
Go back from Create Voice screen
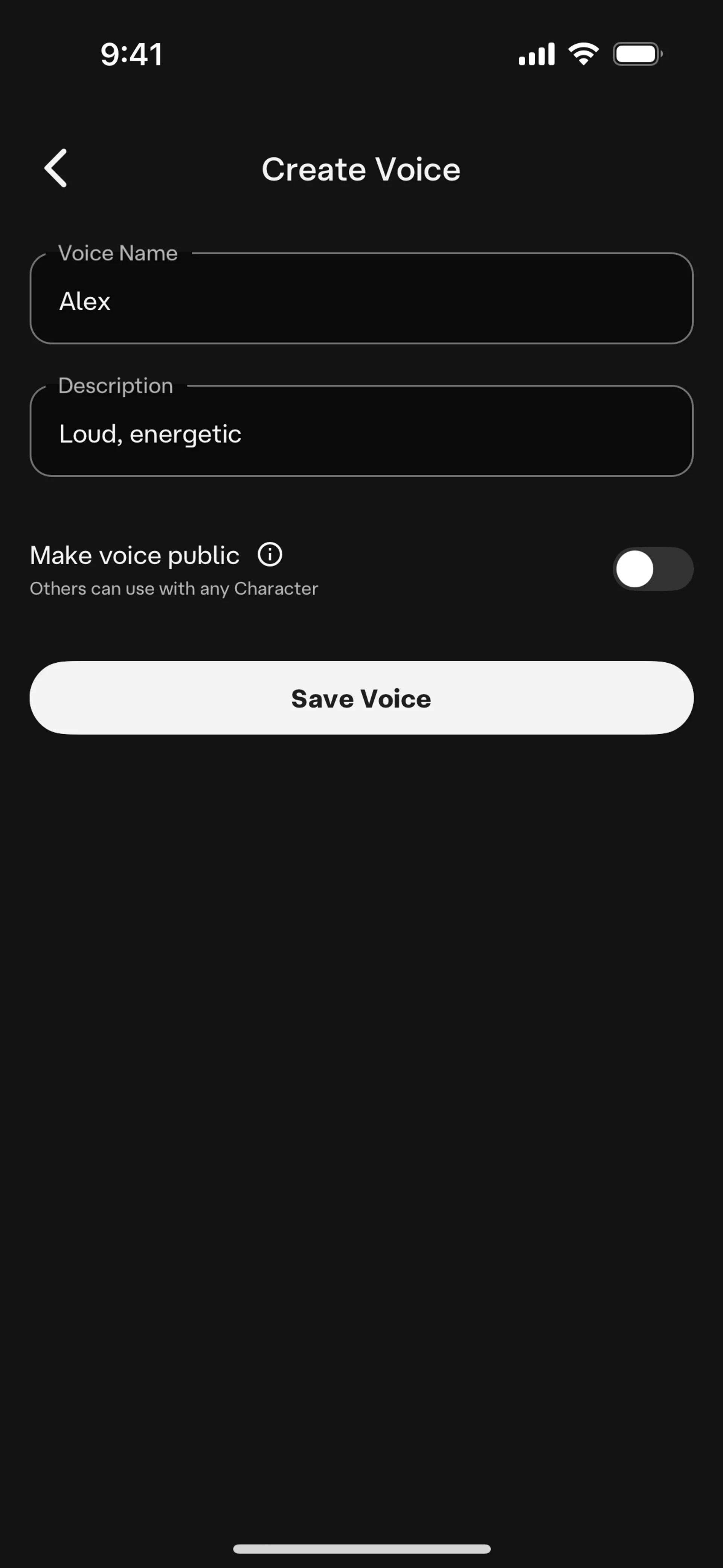(56, 169)
